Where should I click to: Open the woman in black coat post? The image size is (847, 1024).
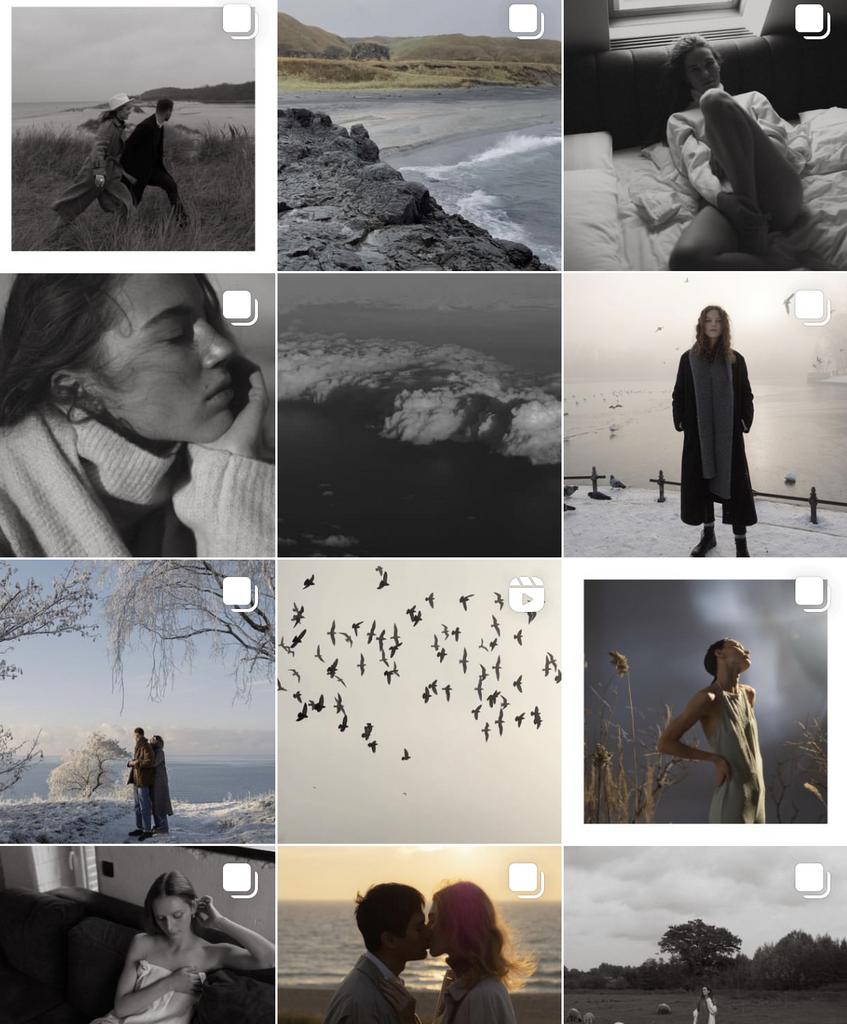(705, 415)
